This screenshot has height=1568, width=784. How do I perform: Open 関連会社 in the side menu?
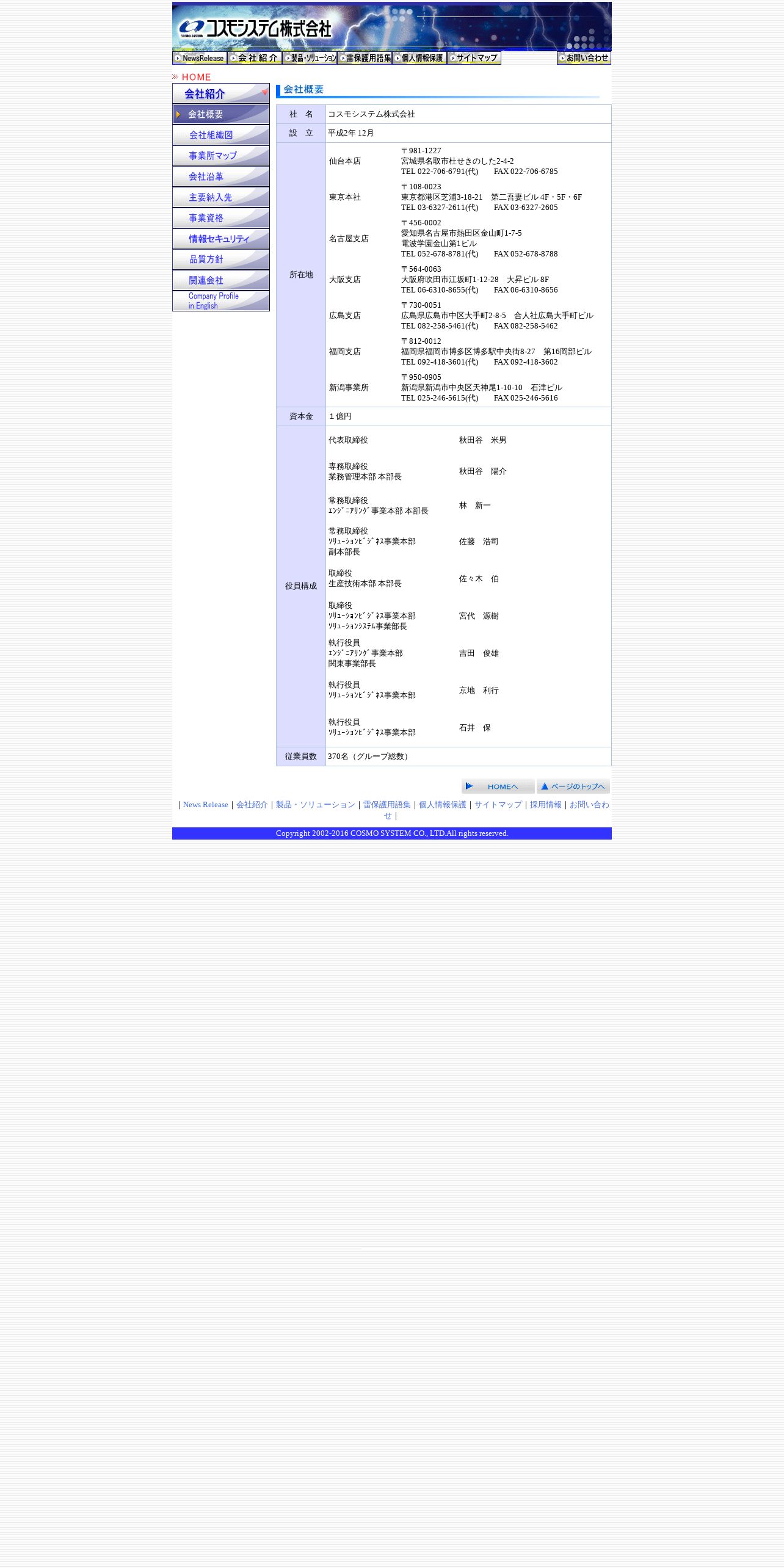(x=221, y=280)
